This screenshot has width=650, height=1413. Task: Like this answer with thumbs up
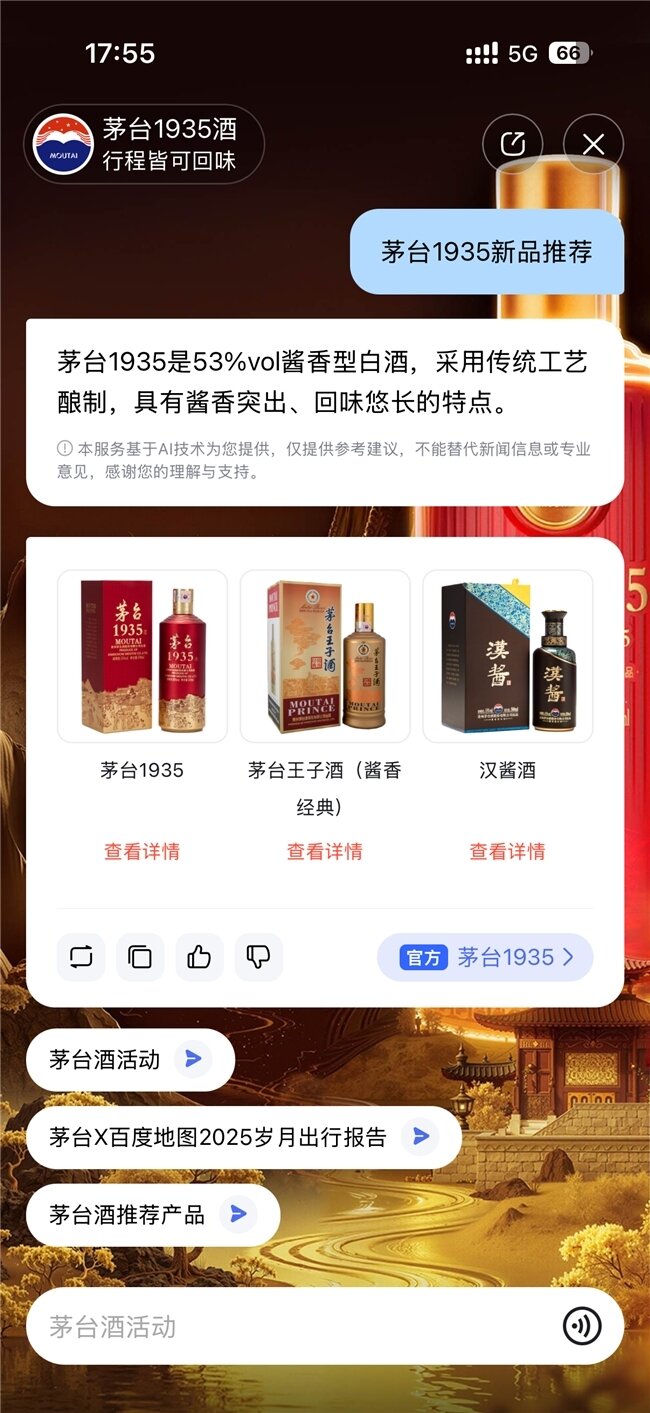(x=199, y=957)
